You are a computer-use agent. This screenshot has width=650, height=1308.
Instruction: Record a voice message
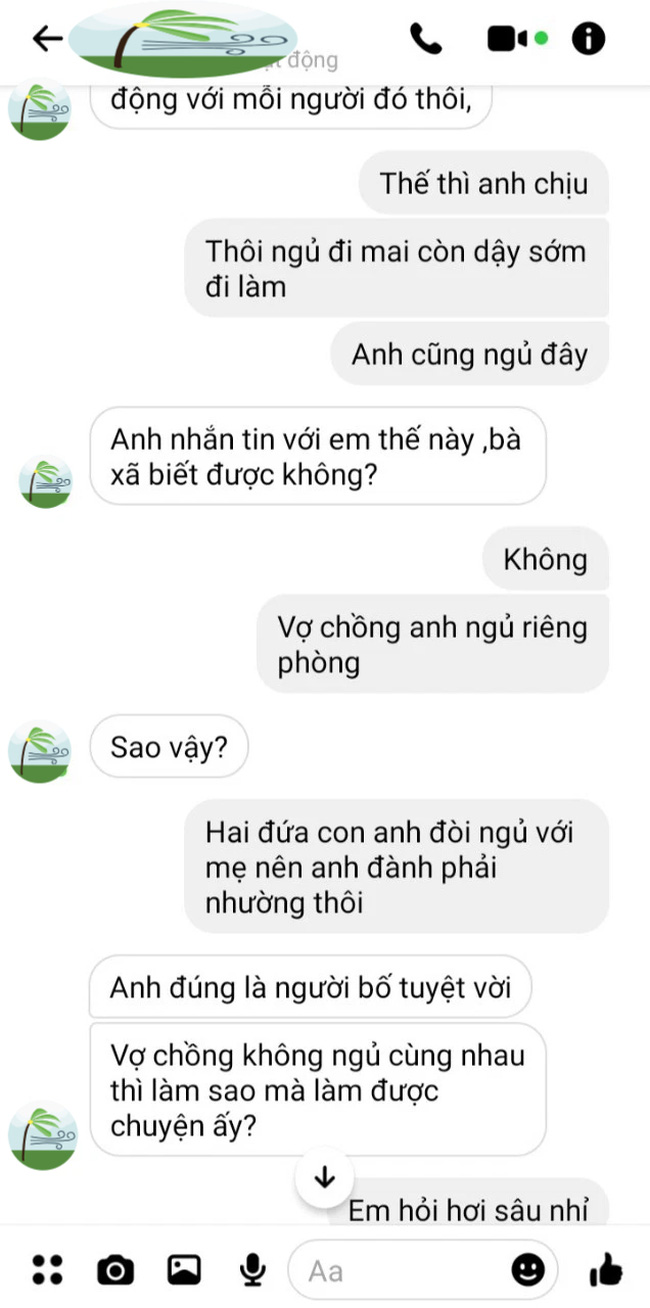tap(253, 1270)
